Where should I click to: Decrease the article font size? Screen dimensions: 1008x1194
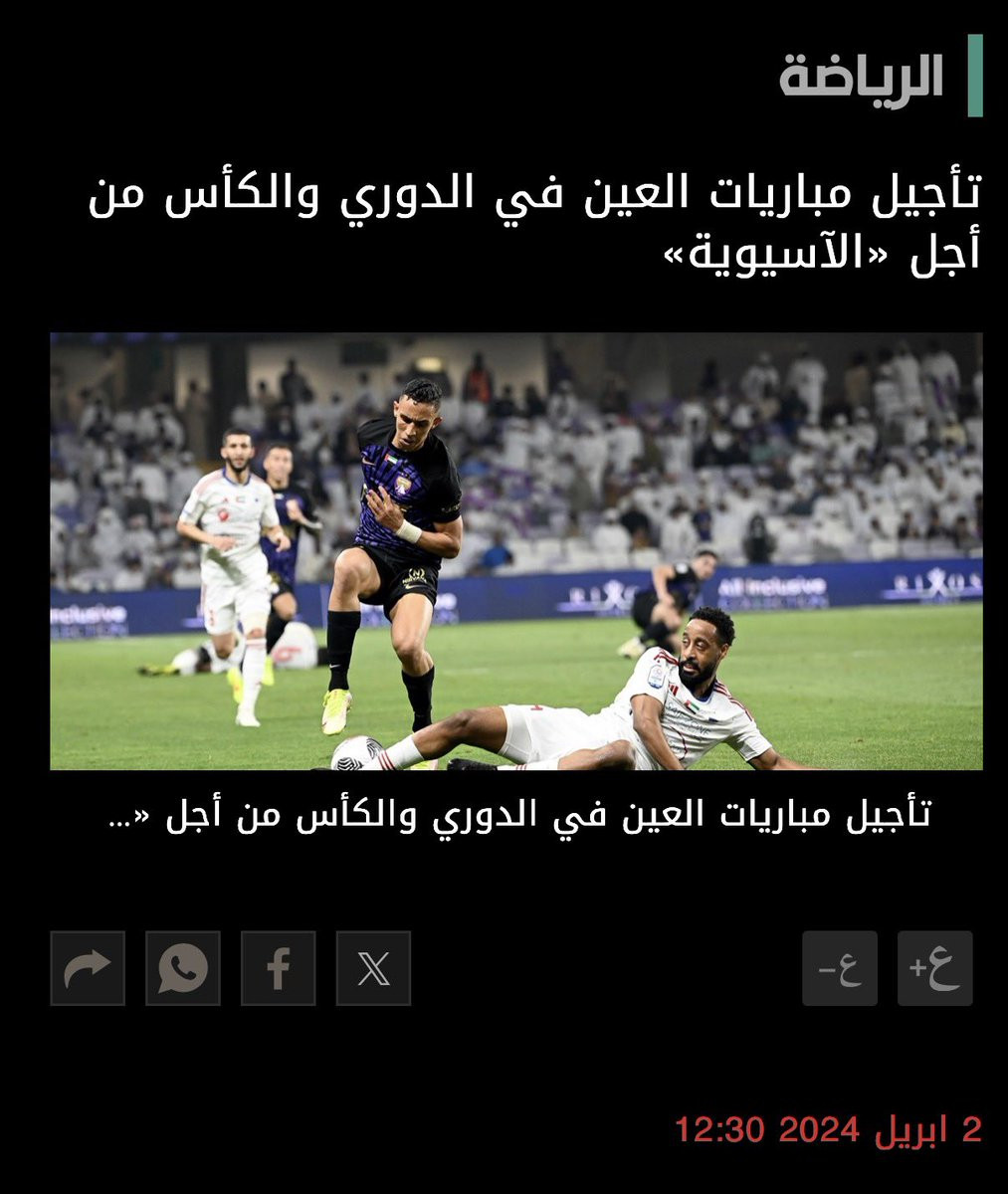click(840, 968)
